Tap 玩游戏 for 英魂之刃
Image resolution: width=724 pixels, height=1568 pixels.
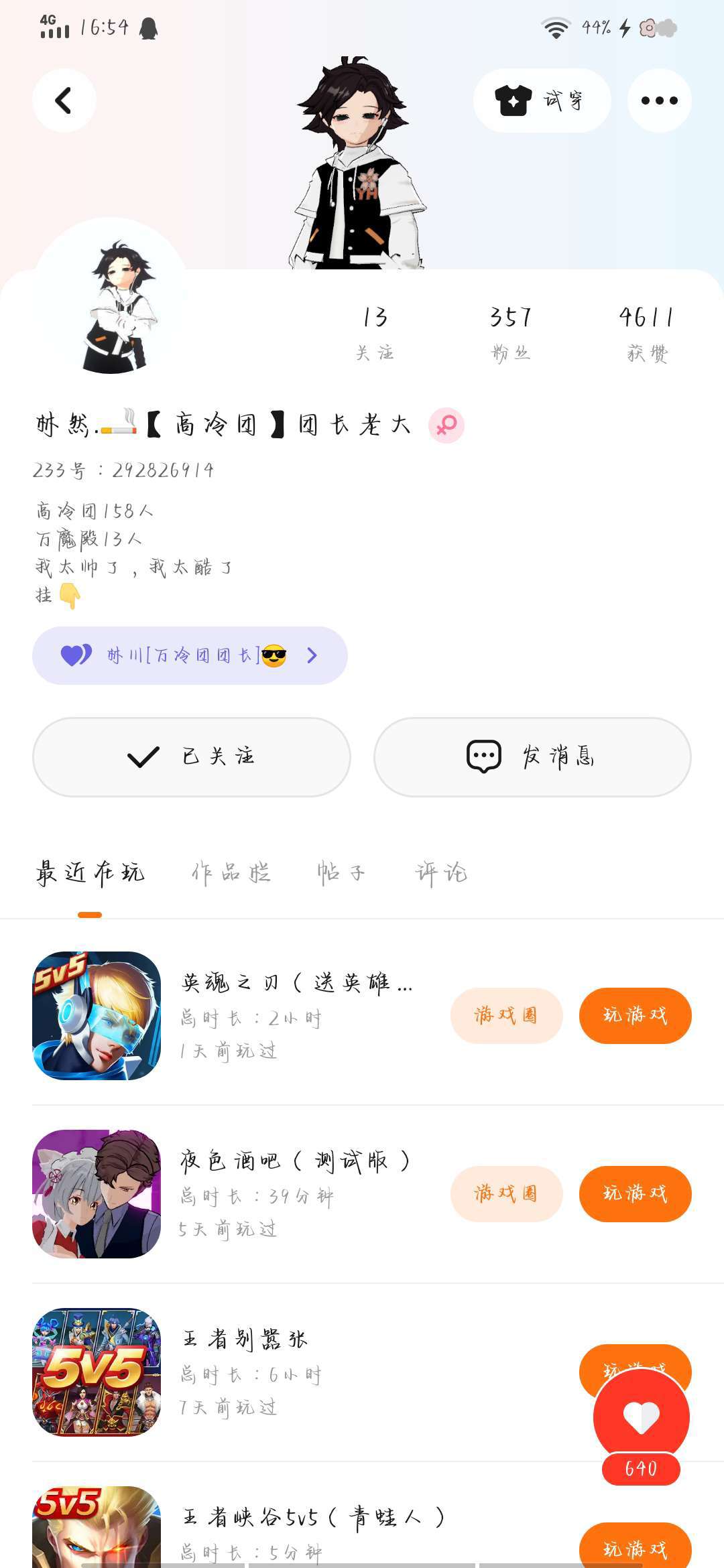635,1015
